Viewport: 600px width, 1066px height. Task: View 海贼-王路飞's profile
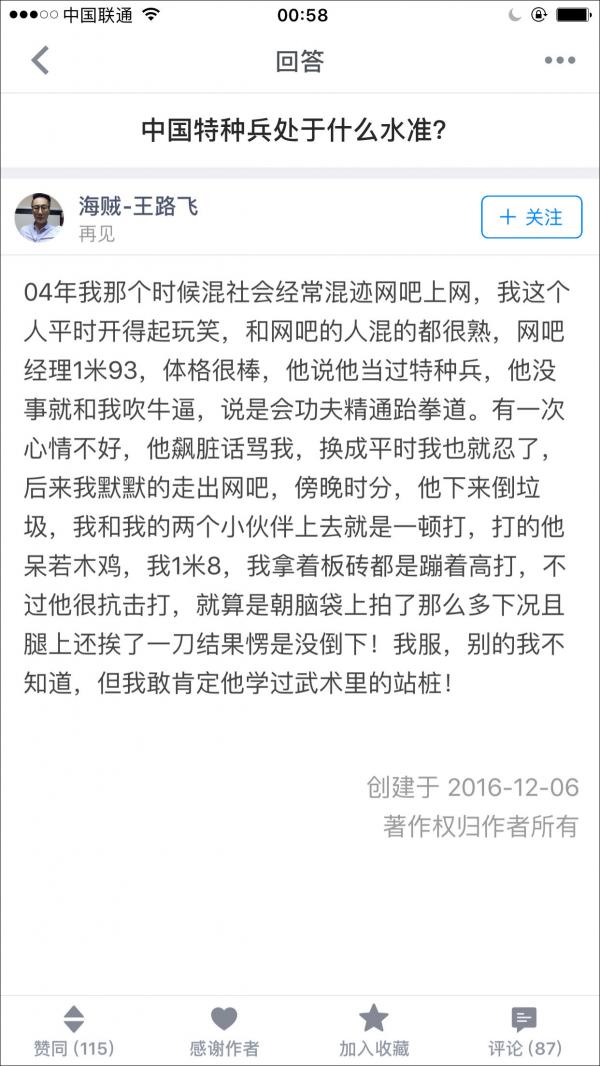point(138,207)
